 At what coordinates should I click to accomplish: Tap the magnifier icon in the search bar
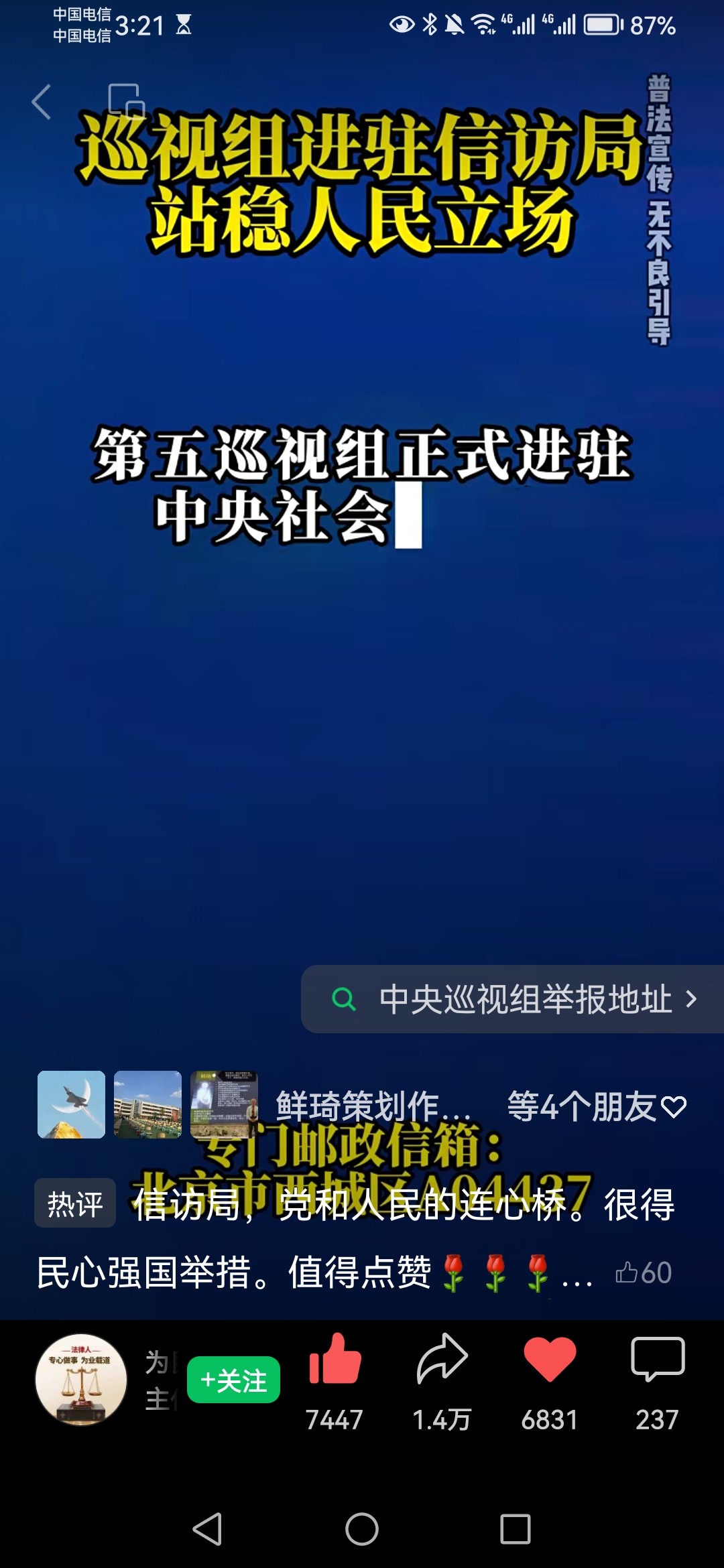[x=345, y=998]
